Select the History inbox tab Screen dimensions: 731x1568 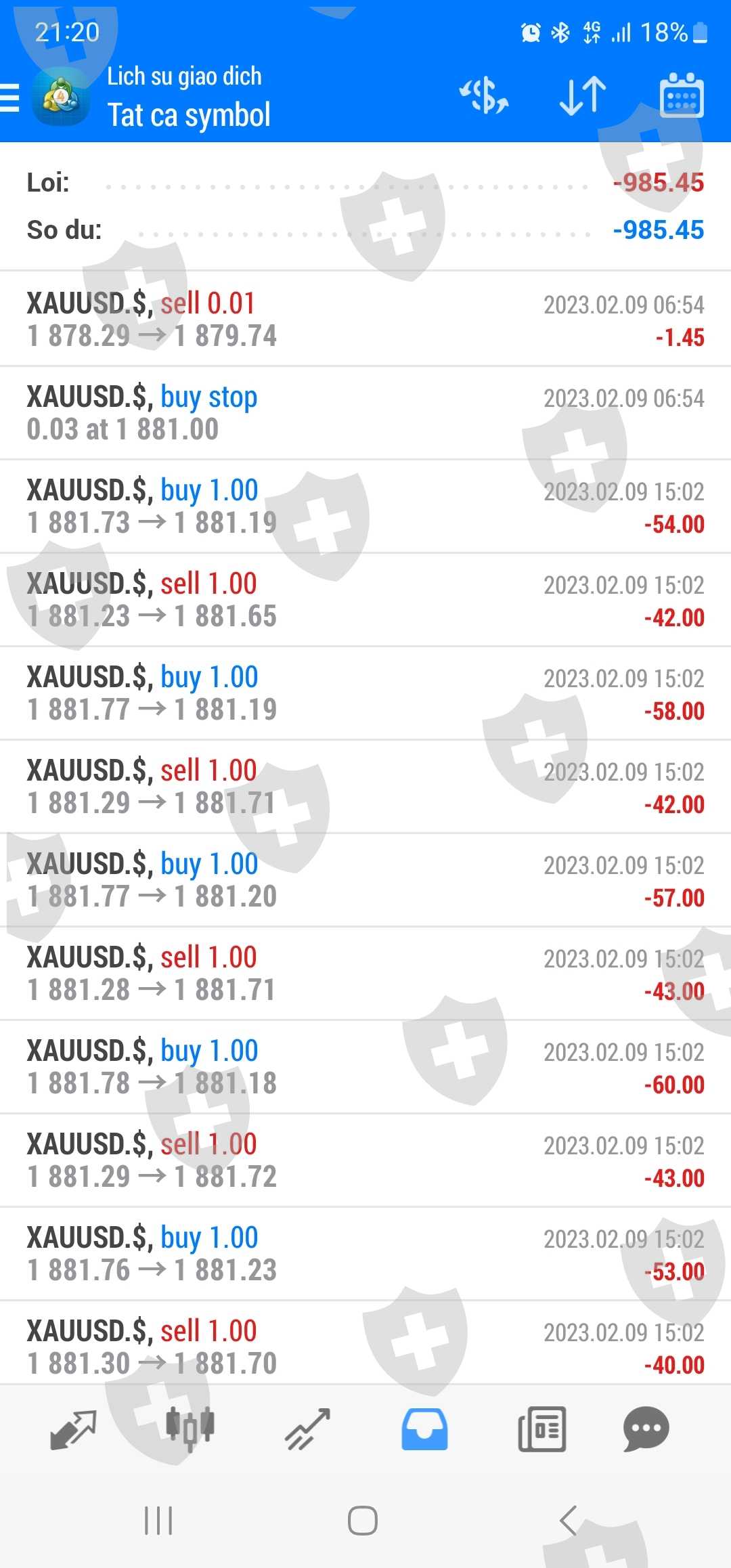tap(424, 1429)
